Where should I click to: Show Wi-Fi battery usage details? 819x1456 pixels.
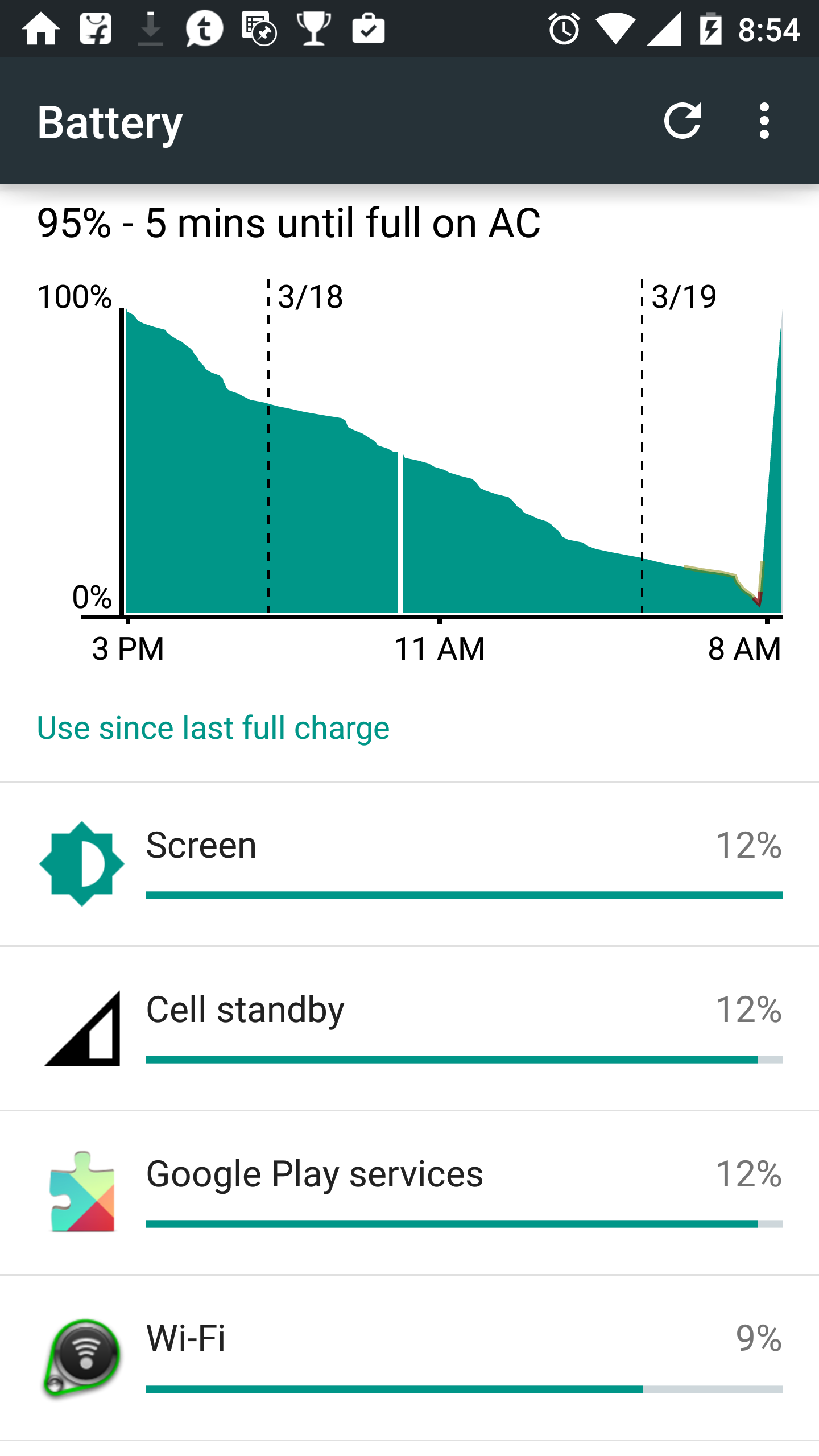pos(409,1358)
